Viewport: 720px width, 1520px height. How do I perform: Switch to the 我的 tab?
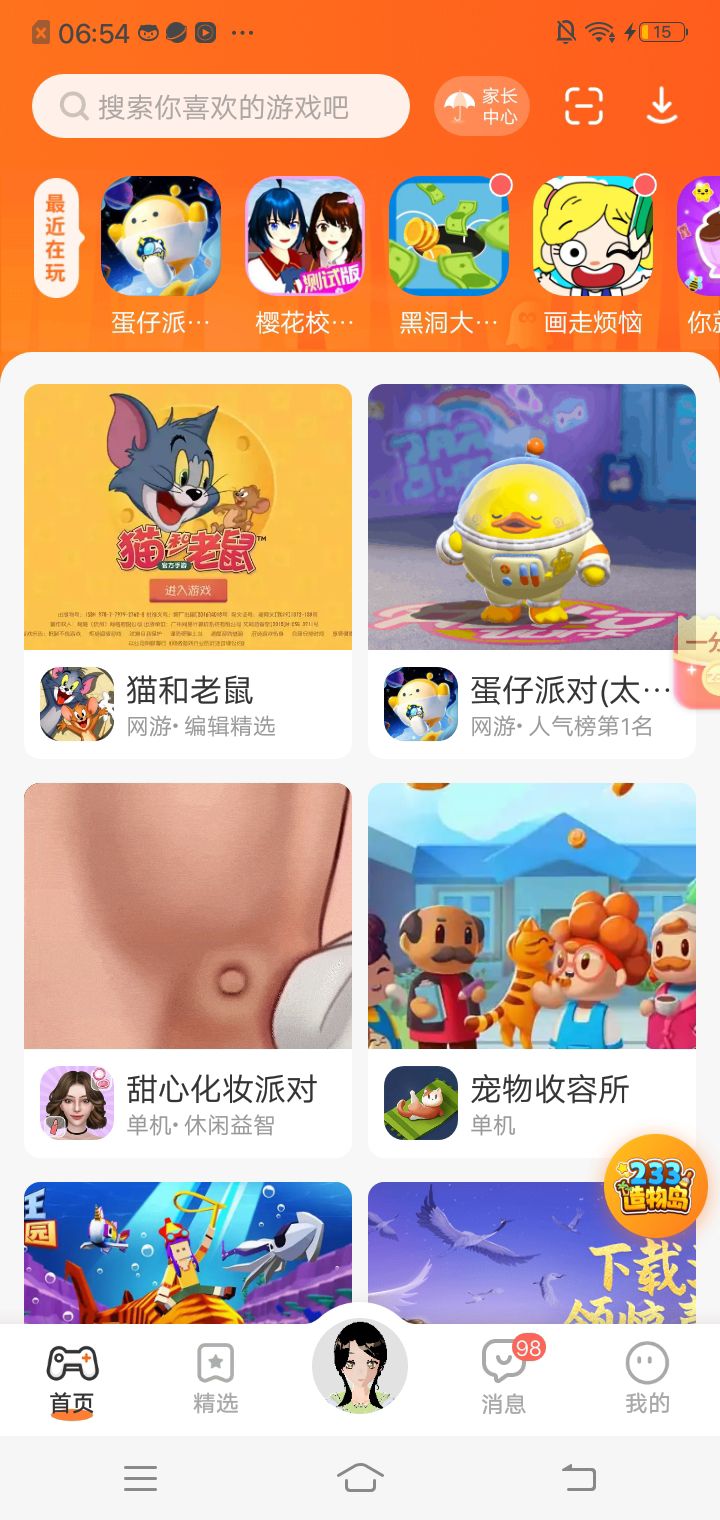point(647,1379)
